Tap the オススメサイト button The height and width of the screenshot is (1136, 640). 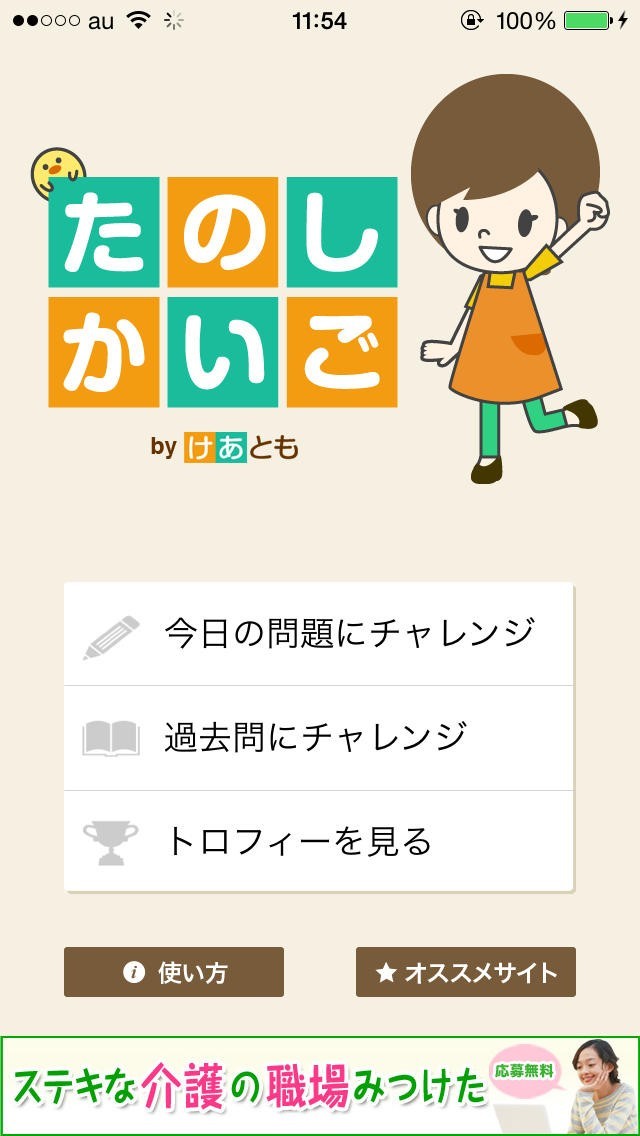pos(466,972)
